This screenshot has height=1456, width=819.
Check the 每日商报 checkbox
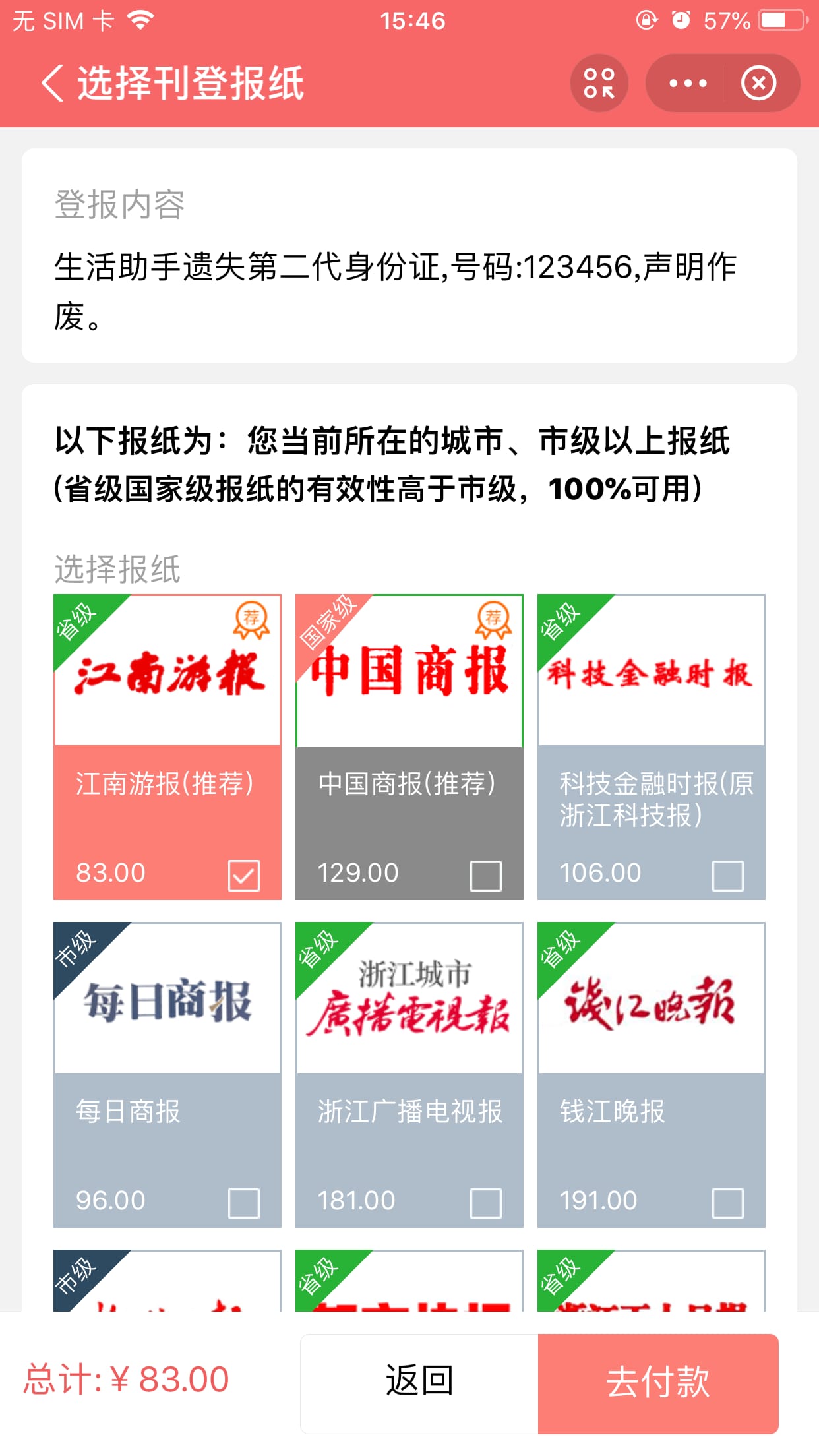[244, 1203]
